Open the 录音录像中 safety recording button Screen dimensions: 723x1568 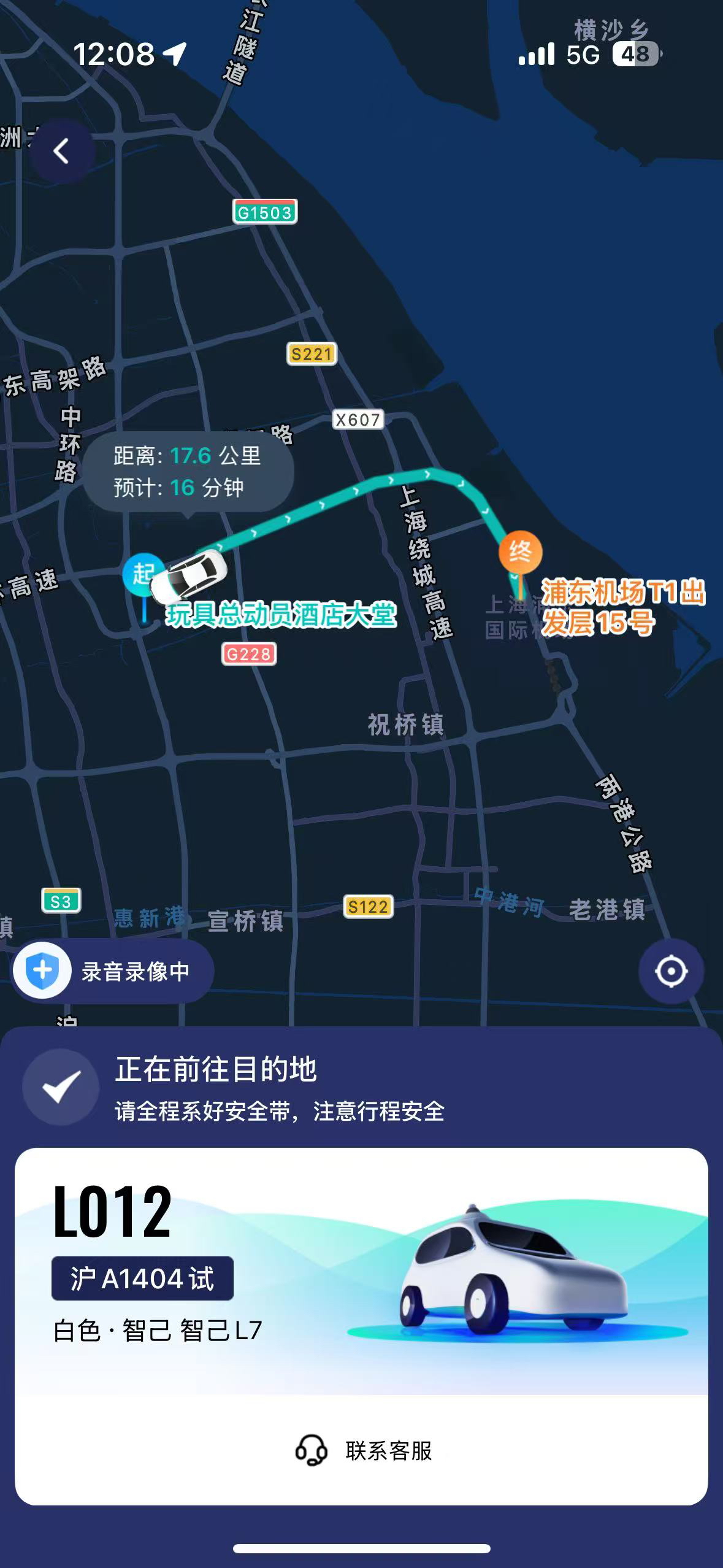[113, 971]
